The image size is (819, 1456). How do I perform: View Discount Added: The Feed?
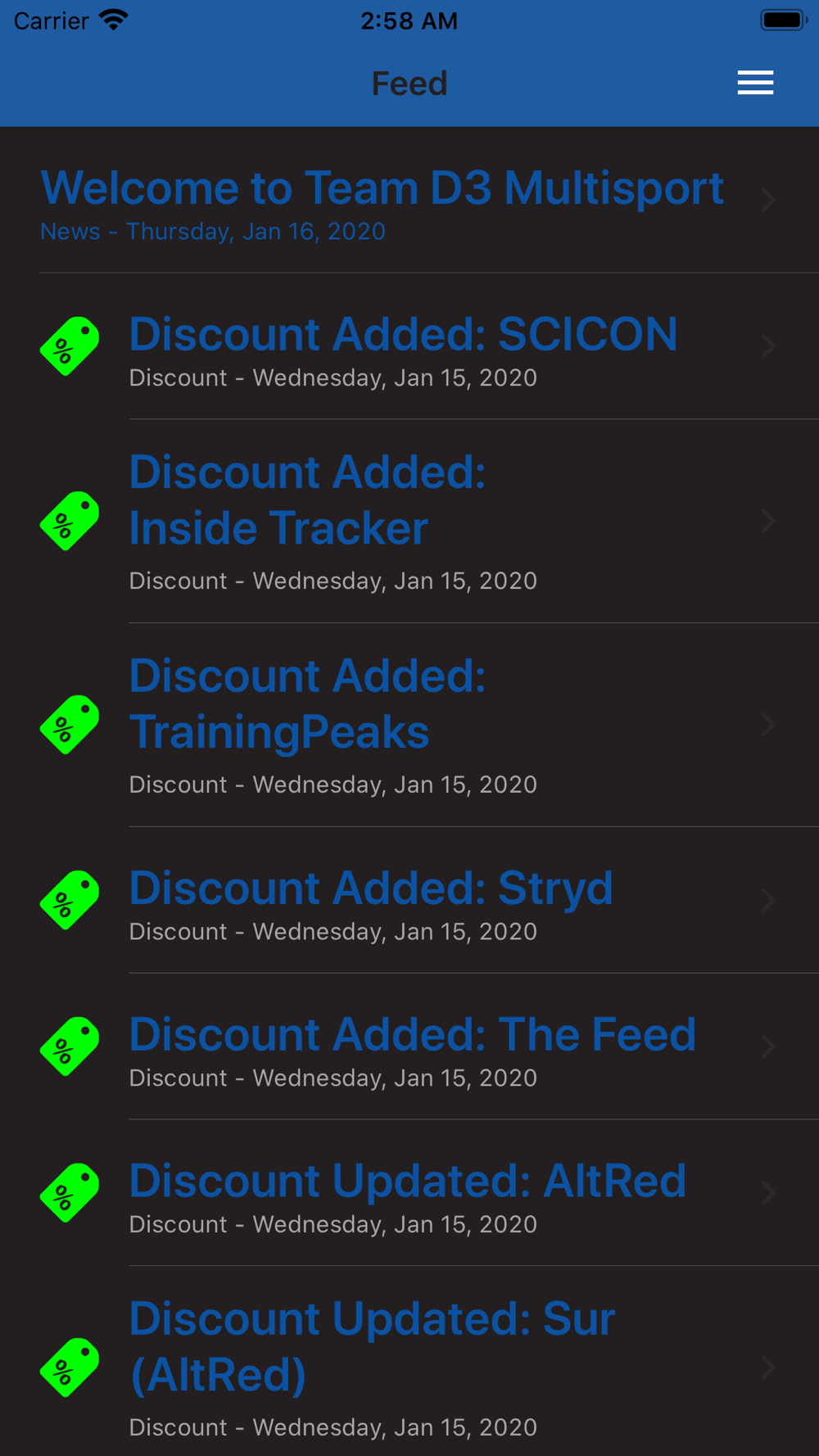point(412,1047)
